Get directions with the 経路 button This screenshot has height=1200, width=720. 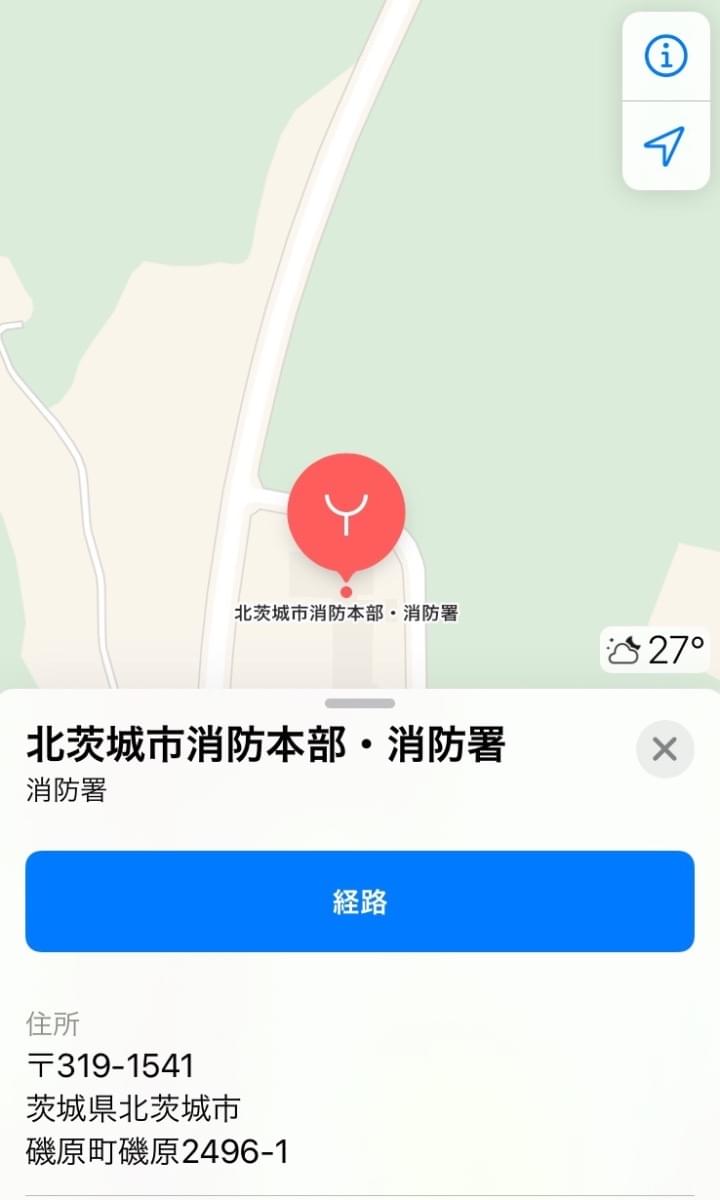[360, 902]
